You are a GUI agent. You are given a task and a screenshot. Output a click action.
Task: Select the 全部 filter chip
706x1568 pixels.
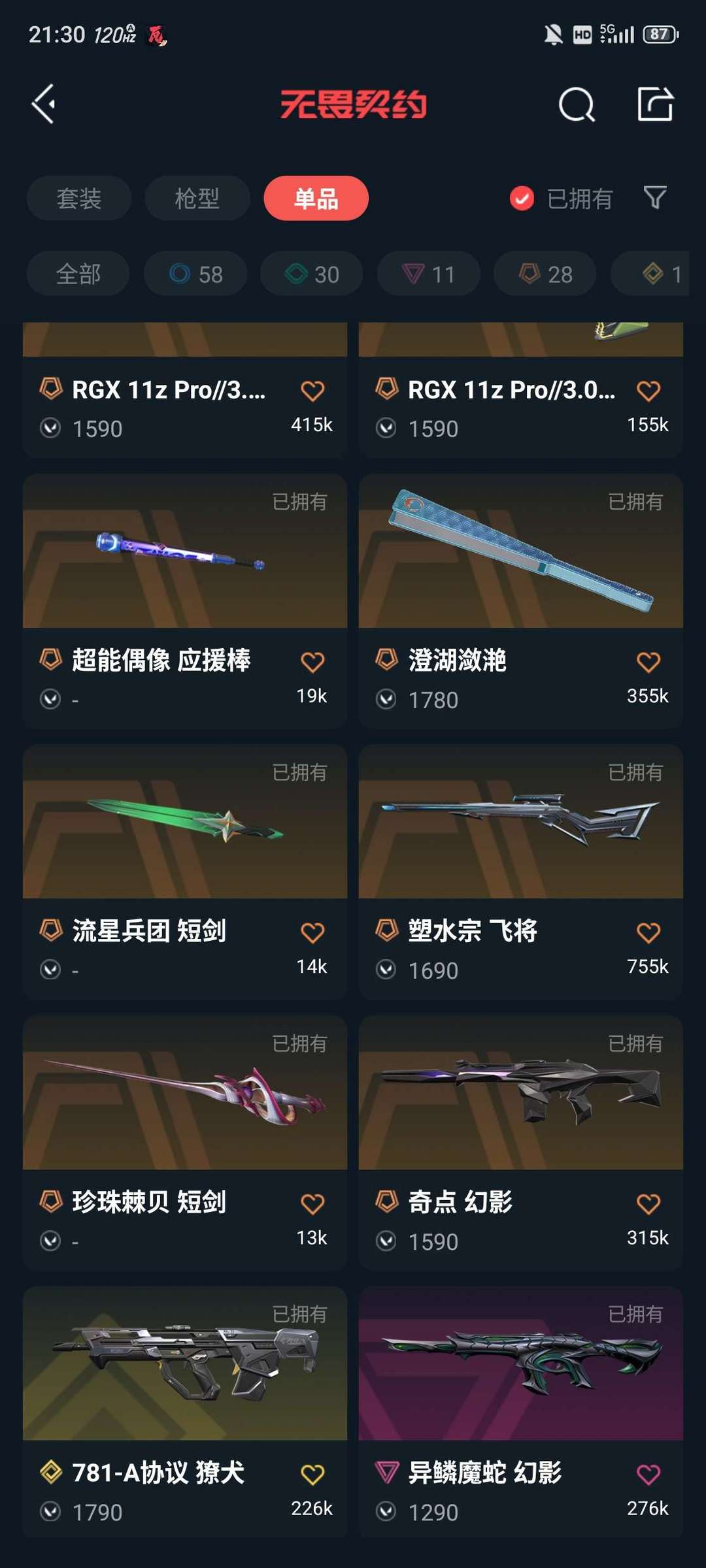click(x=78, y=274)
